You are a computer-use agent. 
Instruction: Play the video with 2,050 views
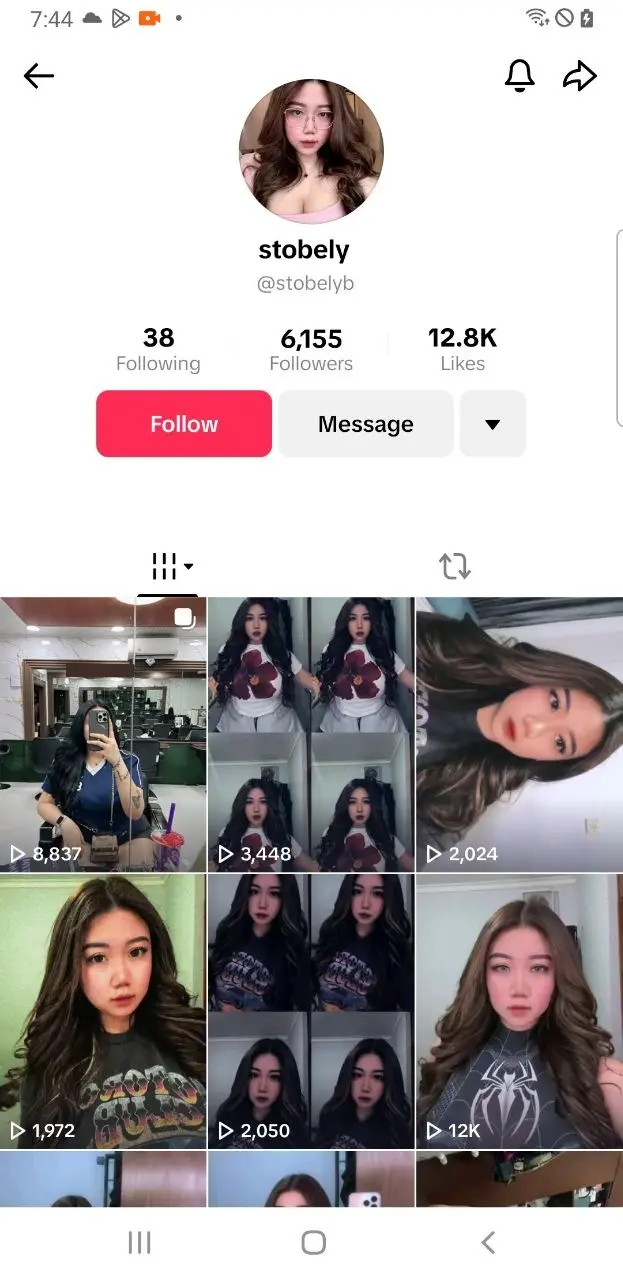tap(311, 1011)
